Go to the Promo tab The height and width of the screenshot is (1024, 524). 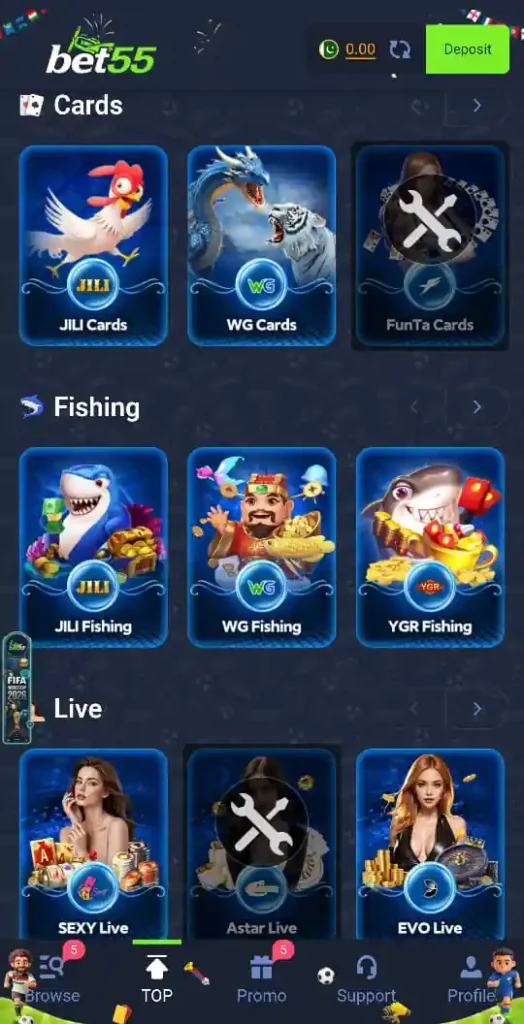[x=261, y=980]
